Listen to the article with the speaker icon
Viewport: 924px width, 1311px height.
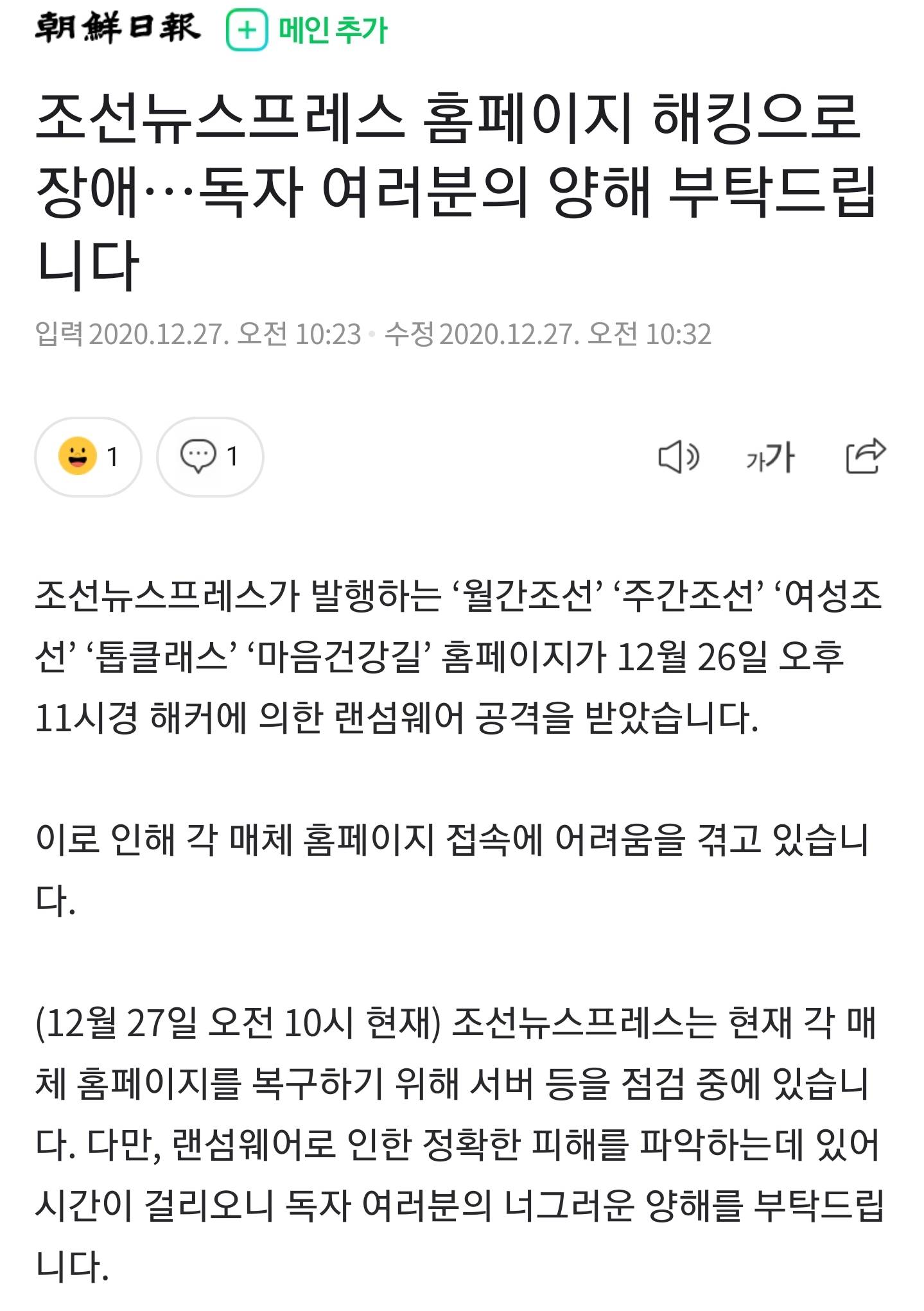point(679,457)
